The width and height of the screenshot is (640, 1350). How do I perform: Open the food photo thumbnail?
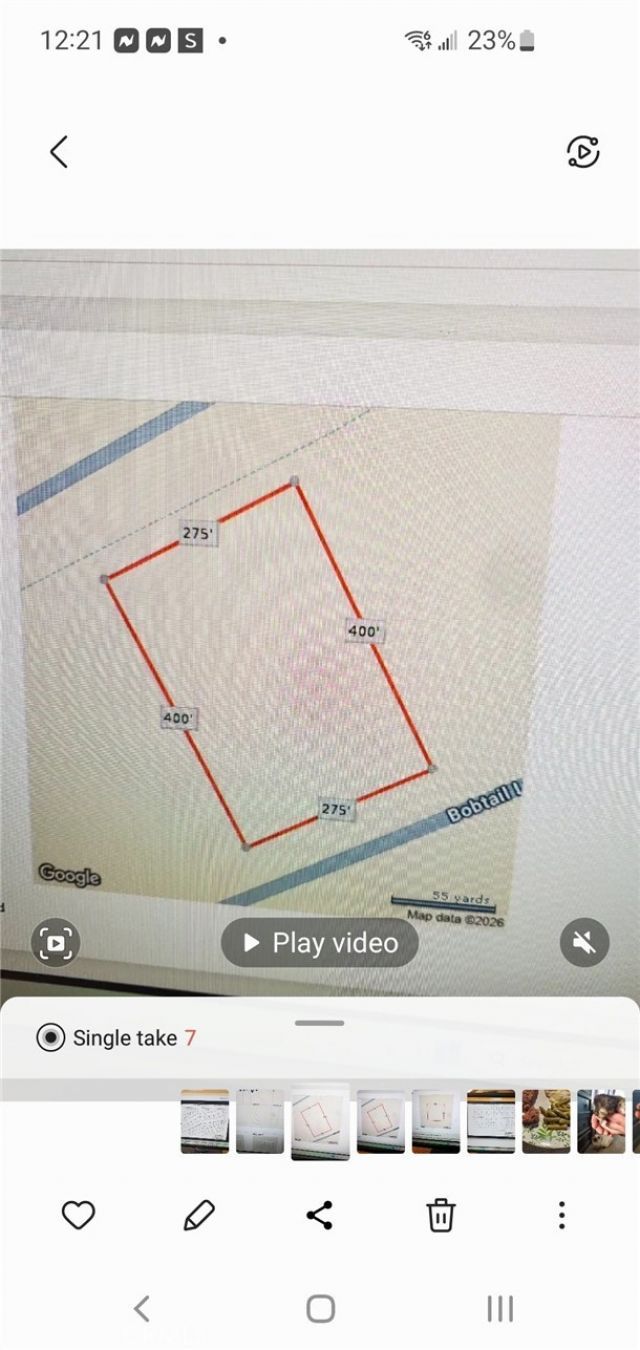tap(546, 1122)
